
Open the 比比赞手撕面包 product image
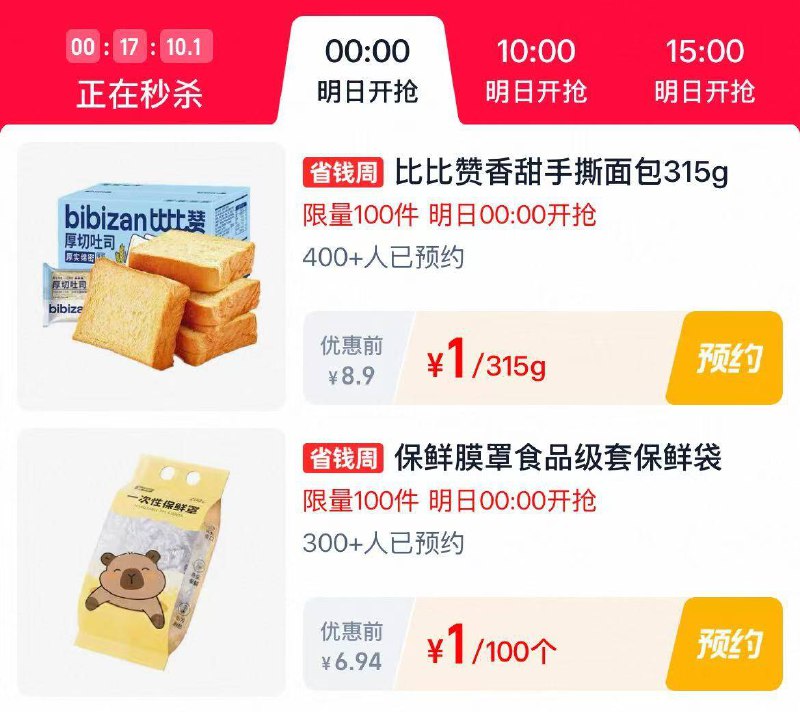[152, 276]
